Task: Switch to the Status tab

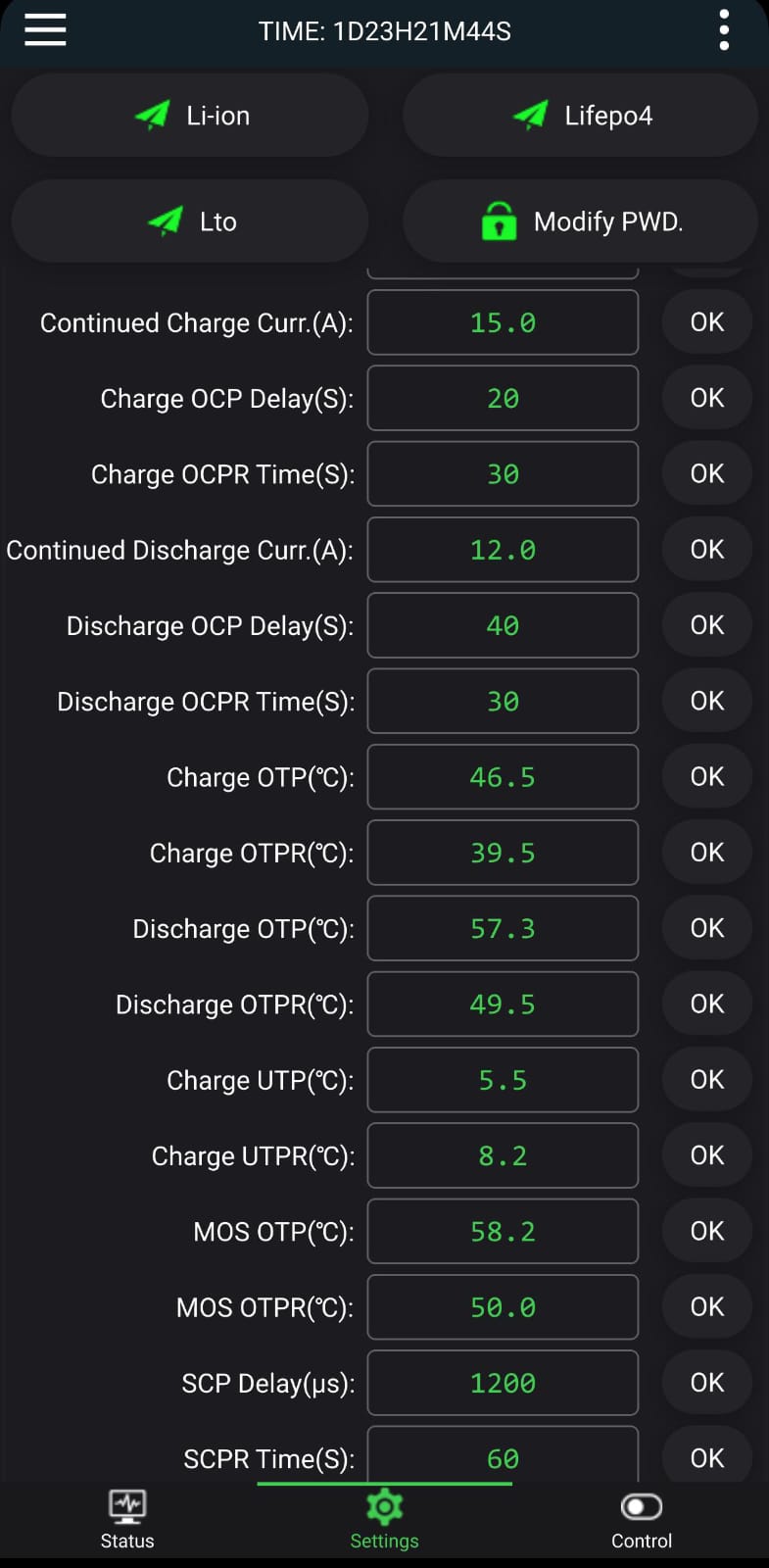Action: [127, 1519]
